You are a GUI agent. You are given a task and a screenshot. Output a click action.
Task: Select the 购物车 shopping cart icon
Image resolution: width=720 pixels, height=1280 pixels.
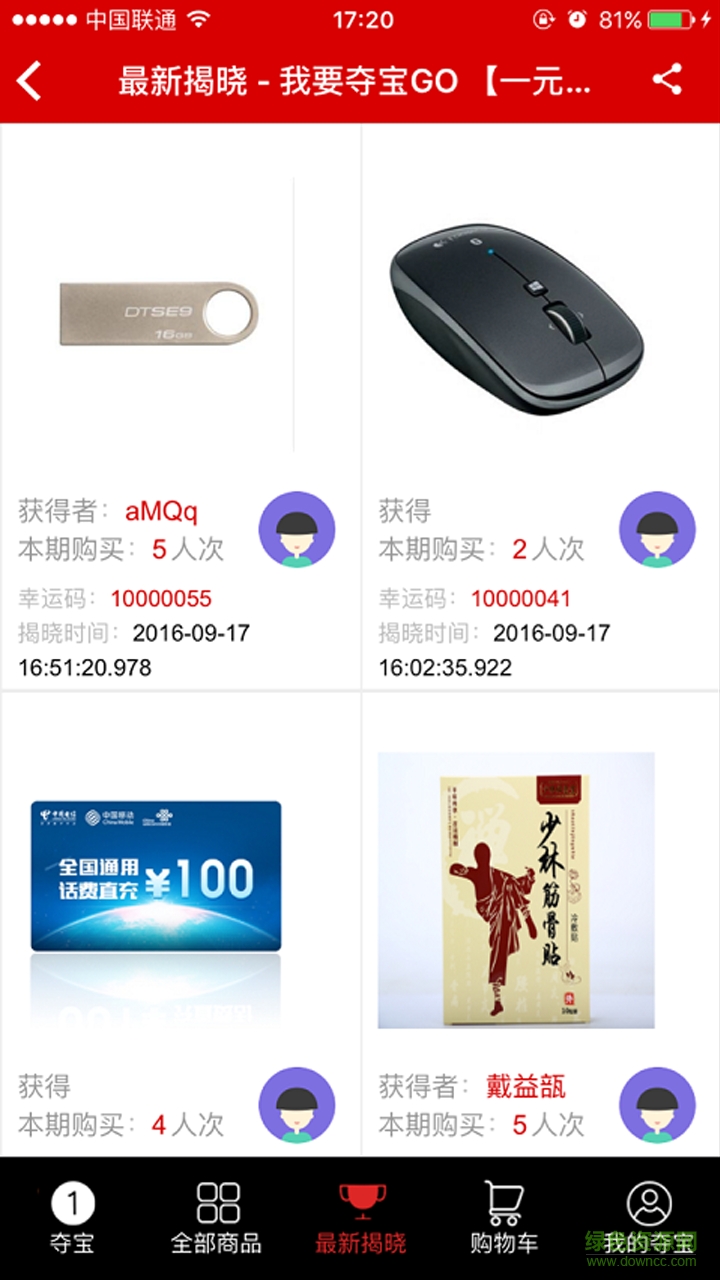[503, 1200]
